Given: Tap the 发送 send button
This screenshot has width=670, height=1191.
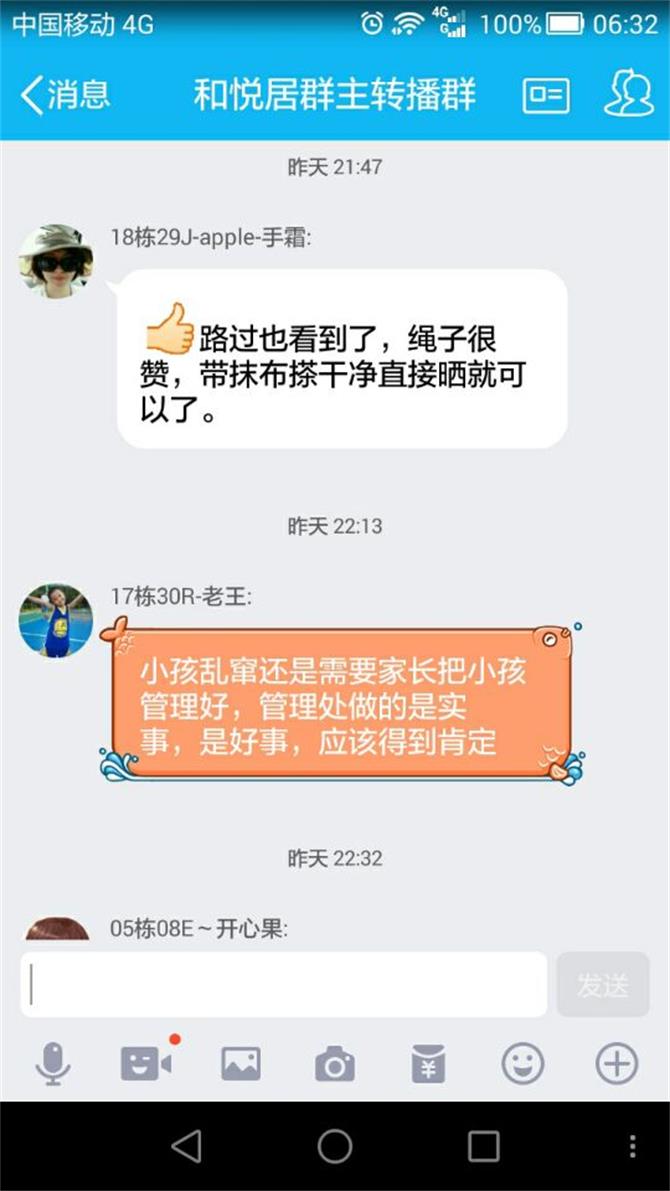Looking at the screenshot, I should (x=603, y=984).
